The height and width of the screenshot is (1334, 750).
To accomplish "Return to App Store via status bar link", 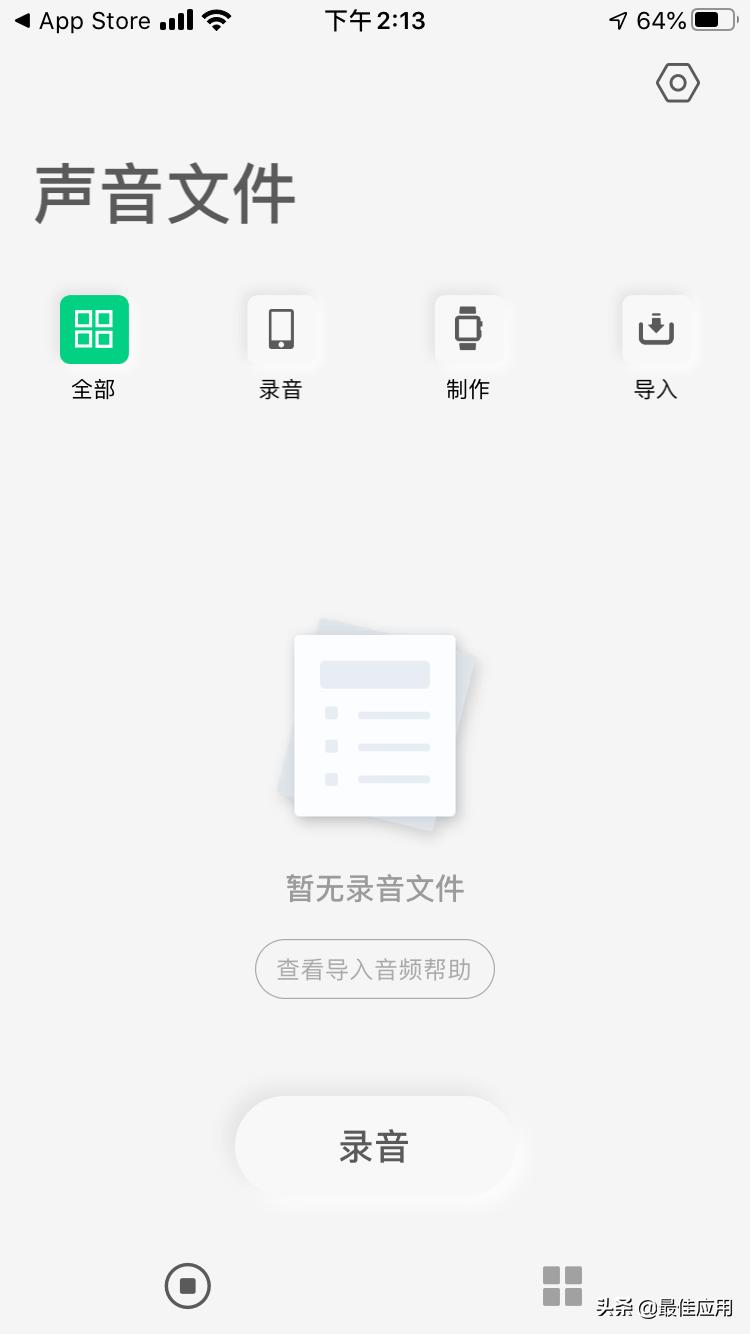I will [80, 19].
